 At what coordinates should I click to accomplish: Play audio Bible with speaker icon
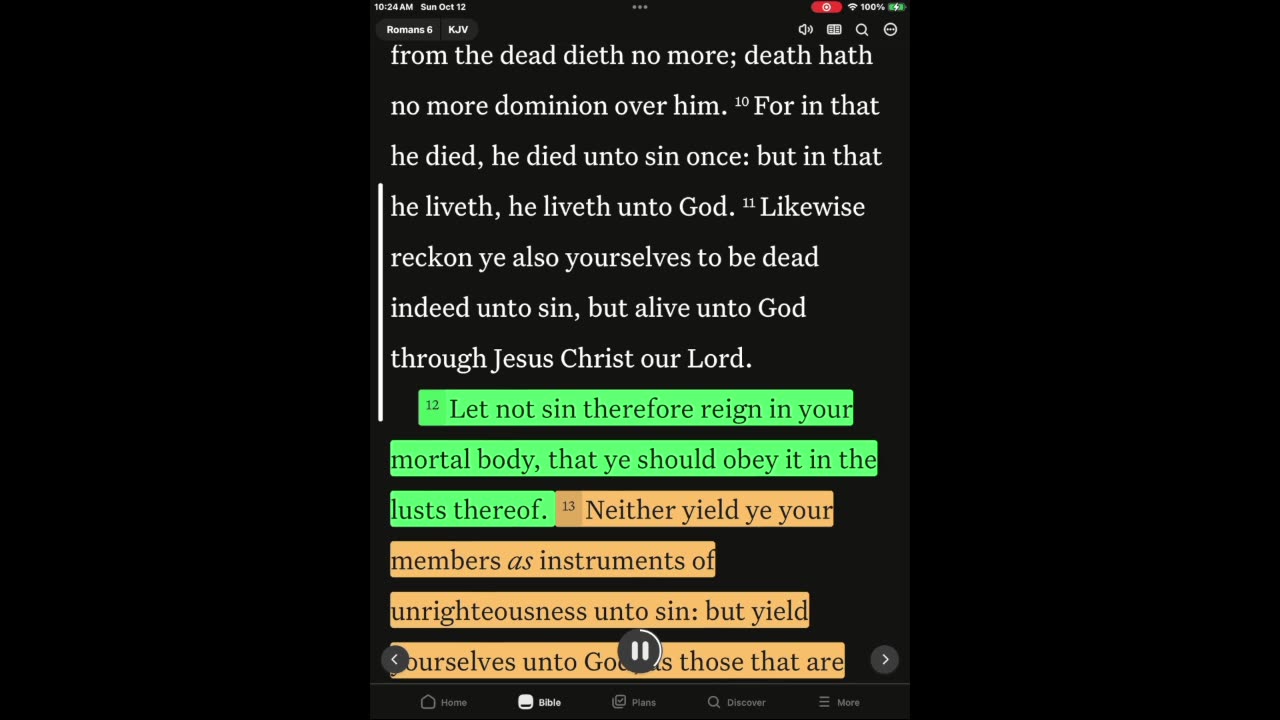pyautogui.click(x=805, y=30)
